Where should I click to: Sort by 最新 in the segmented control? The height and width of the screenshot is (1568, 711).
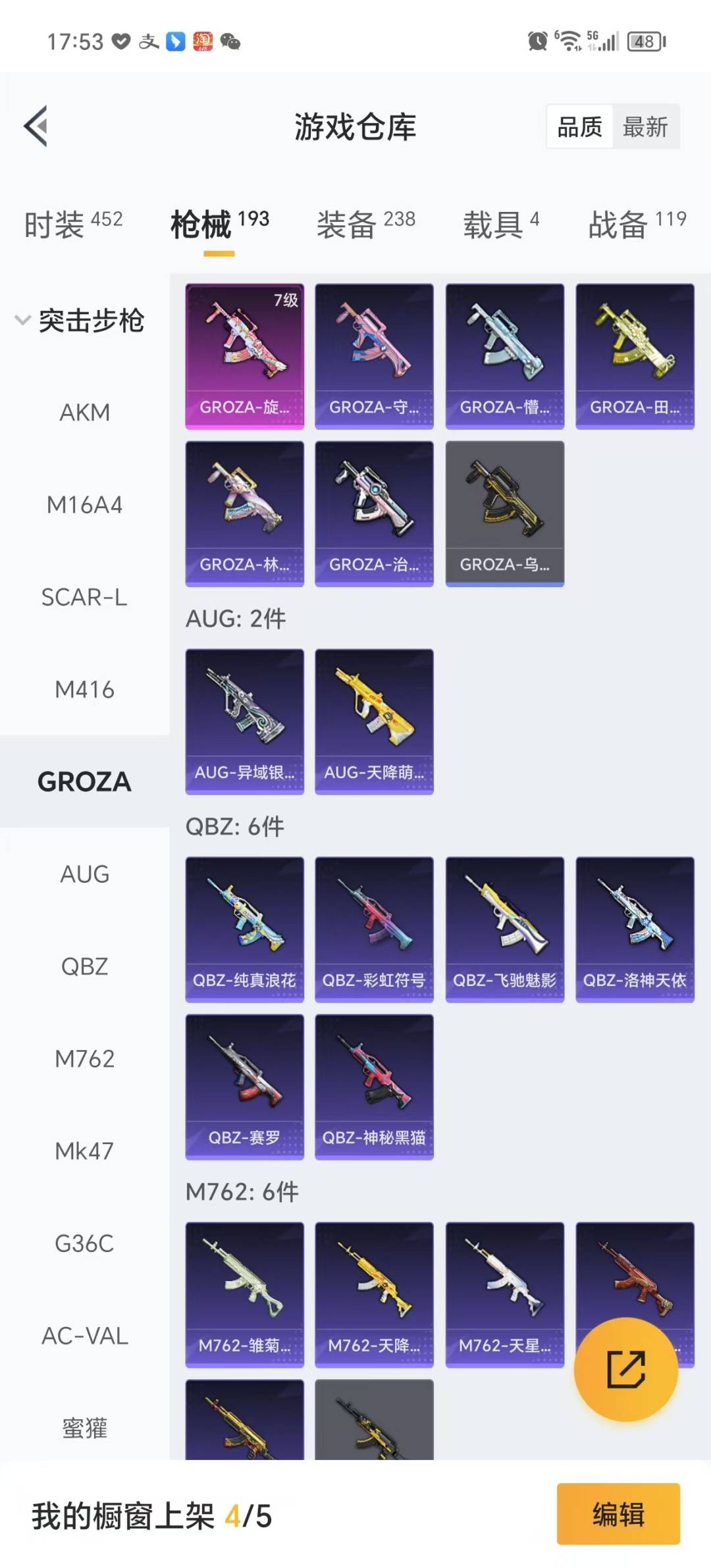645,126
